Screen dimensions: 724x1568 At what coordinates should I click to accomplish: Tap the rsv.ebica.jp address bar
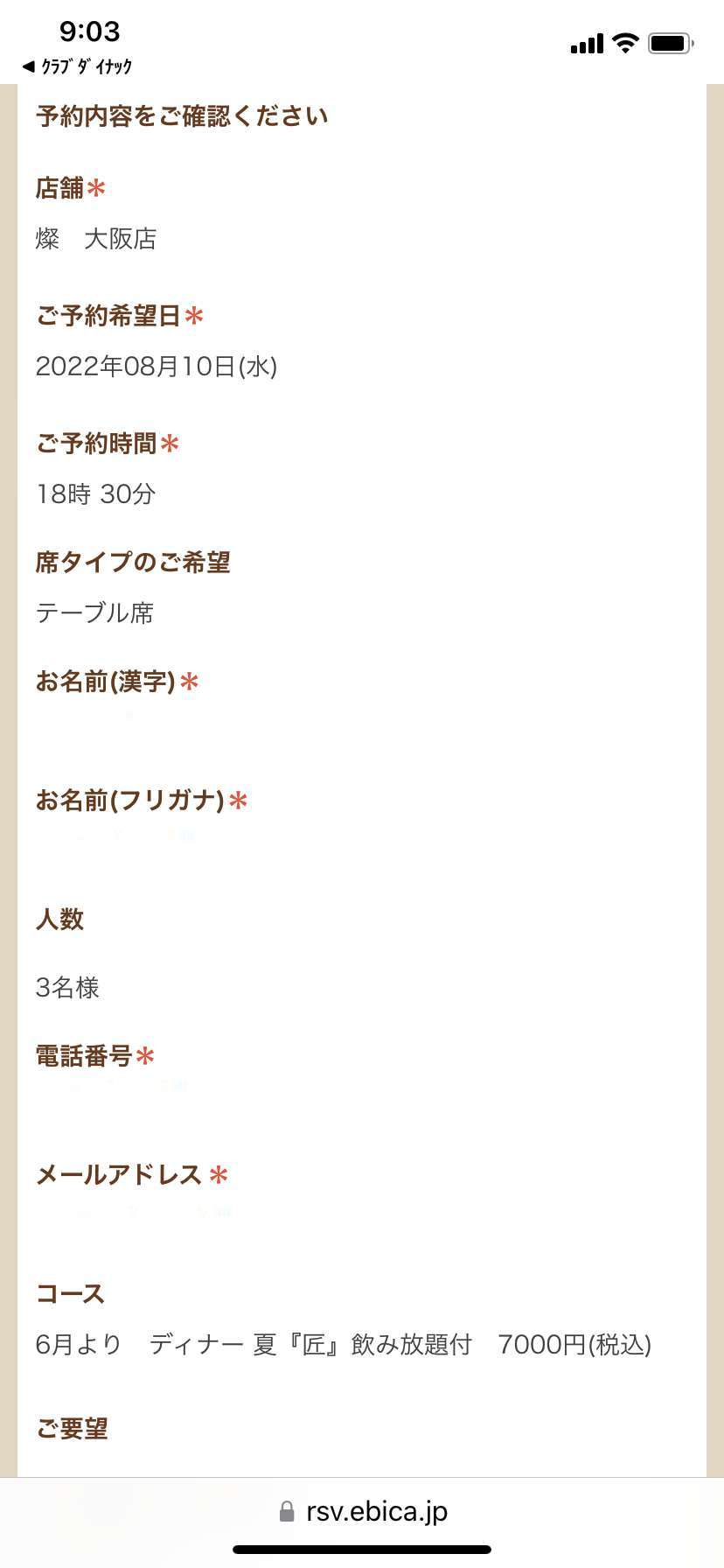pos(363,1511)
